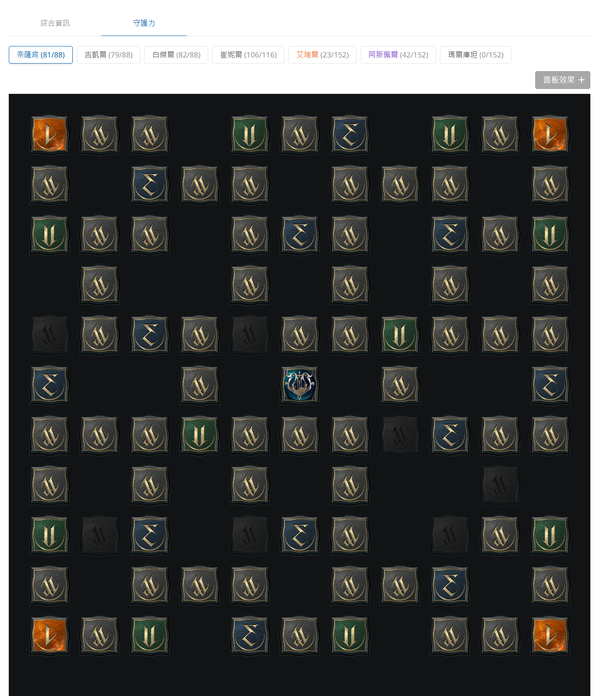Show the 白傑爾 (82/88) board

coord(176,55)
